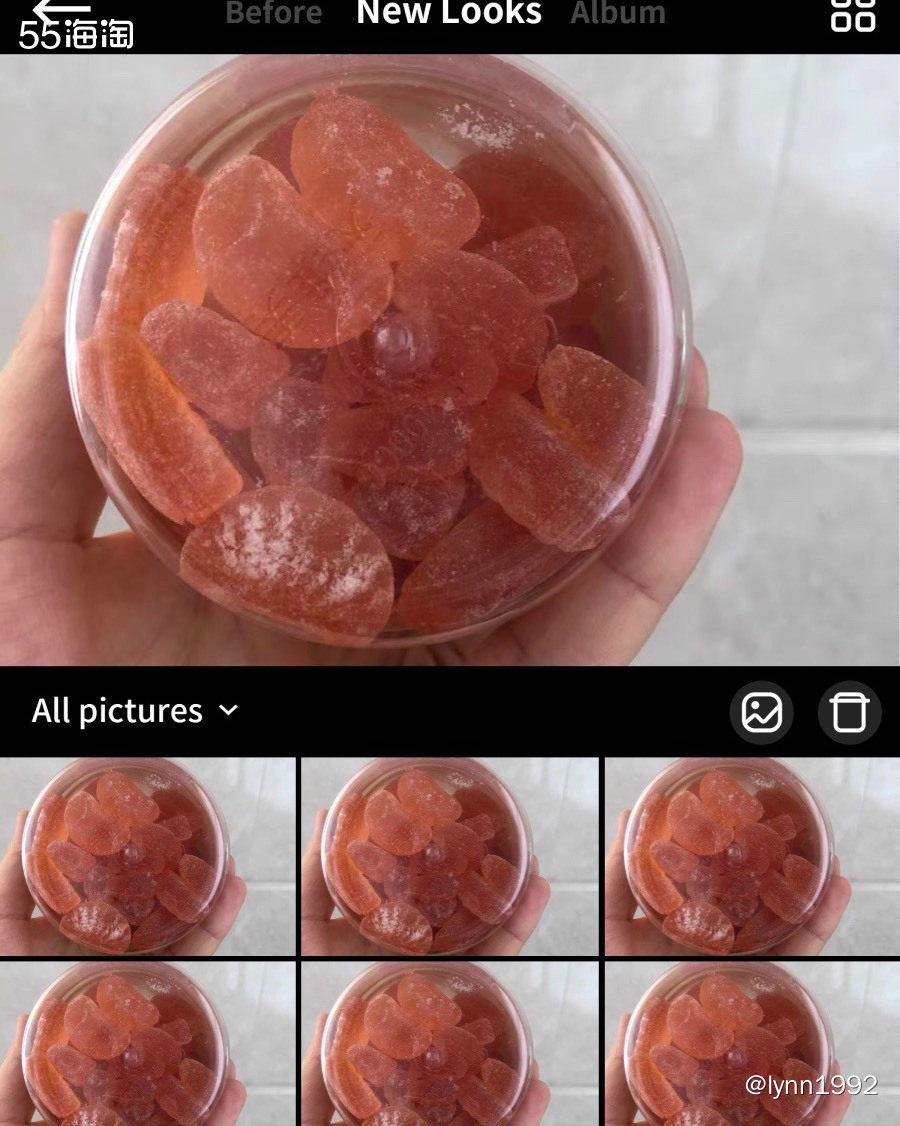Open the grid view icon

853,13
